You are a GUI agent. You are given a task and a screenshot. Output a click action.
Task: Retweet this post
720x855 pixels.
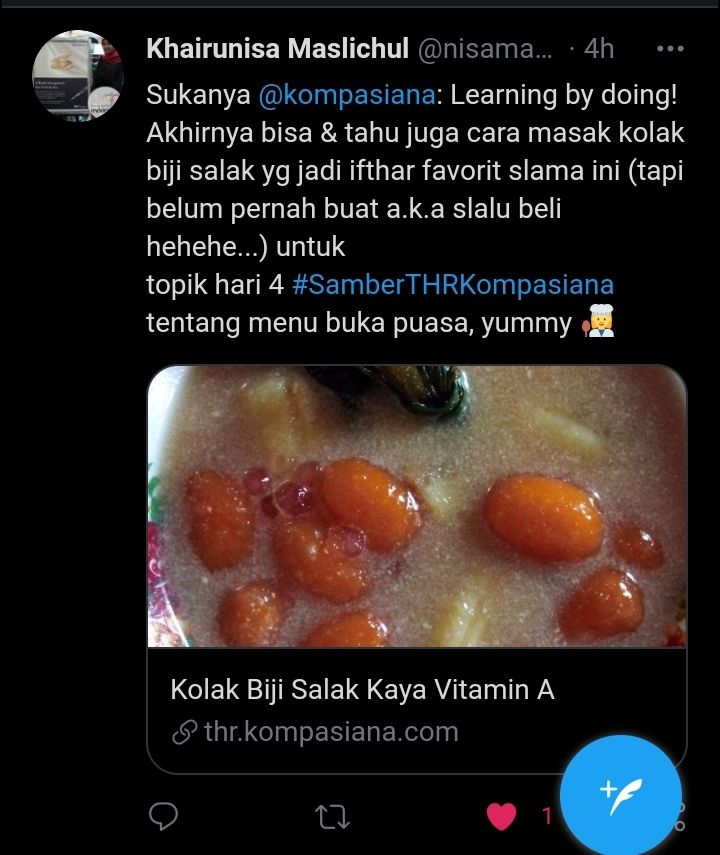[x=332, y=817]
